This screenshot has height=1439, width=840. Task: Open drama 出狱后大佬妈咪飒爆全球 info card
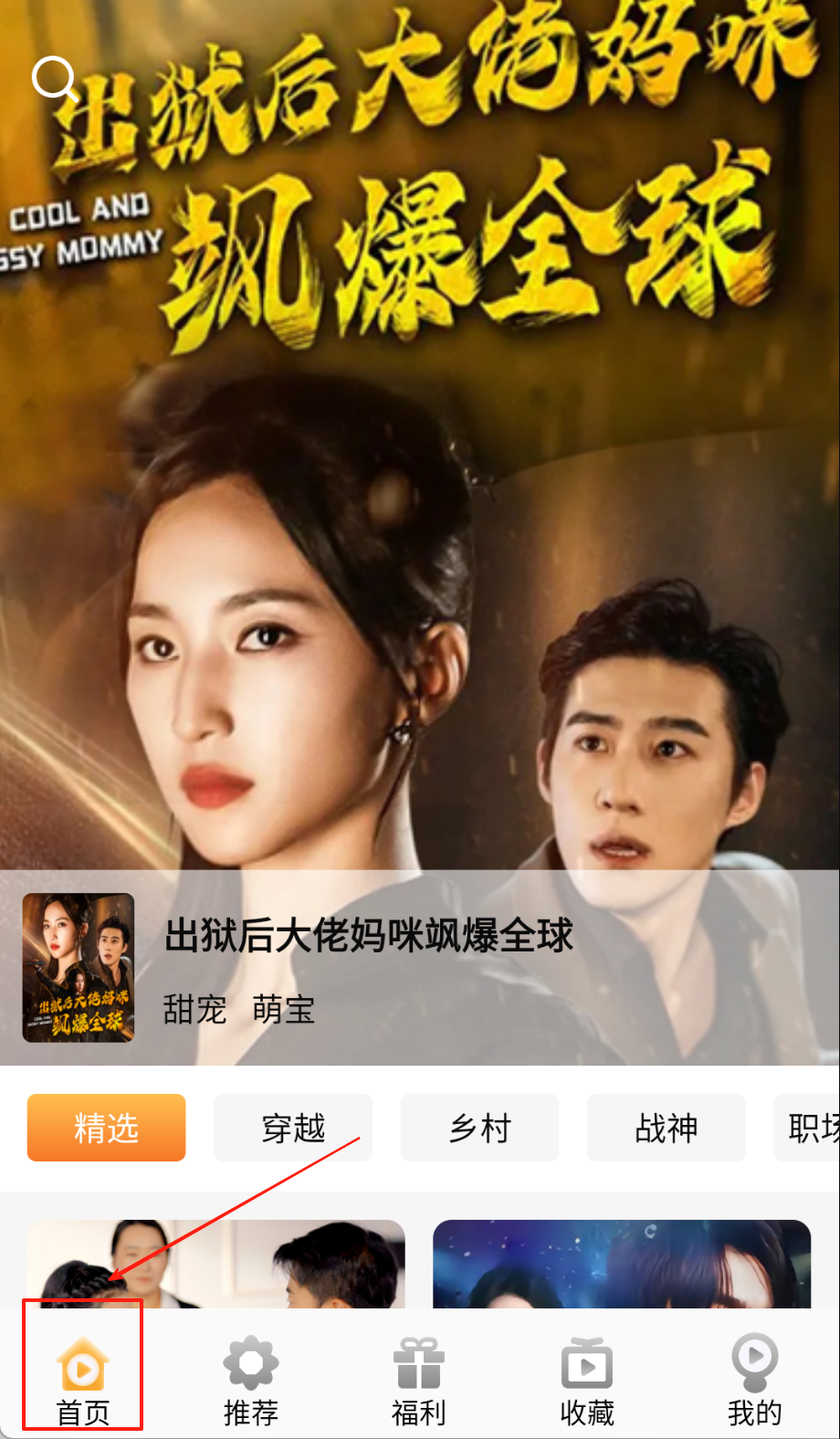click(x=369, y=968)
